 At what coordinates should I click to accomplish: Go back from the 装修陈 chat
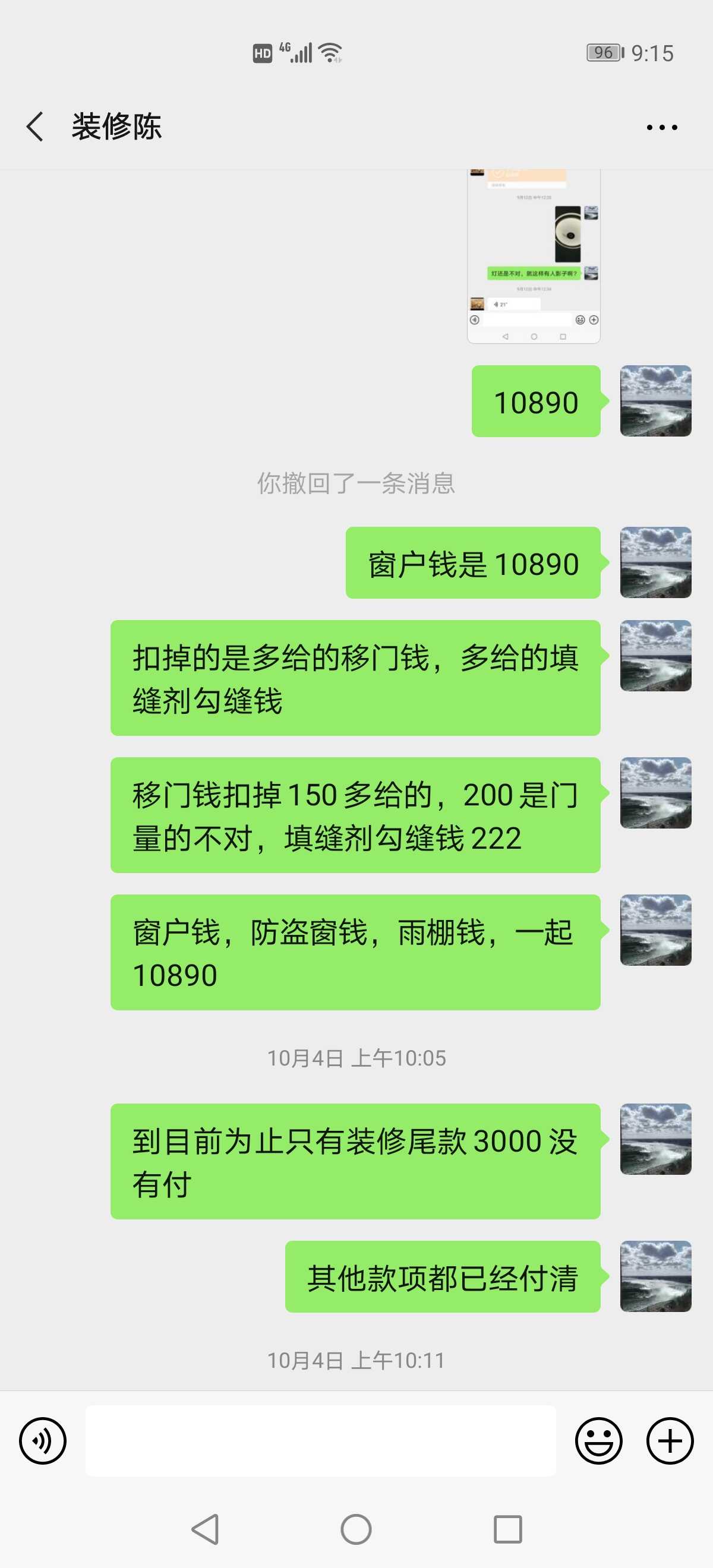35,127
